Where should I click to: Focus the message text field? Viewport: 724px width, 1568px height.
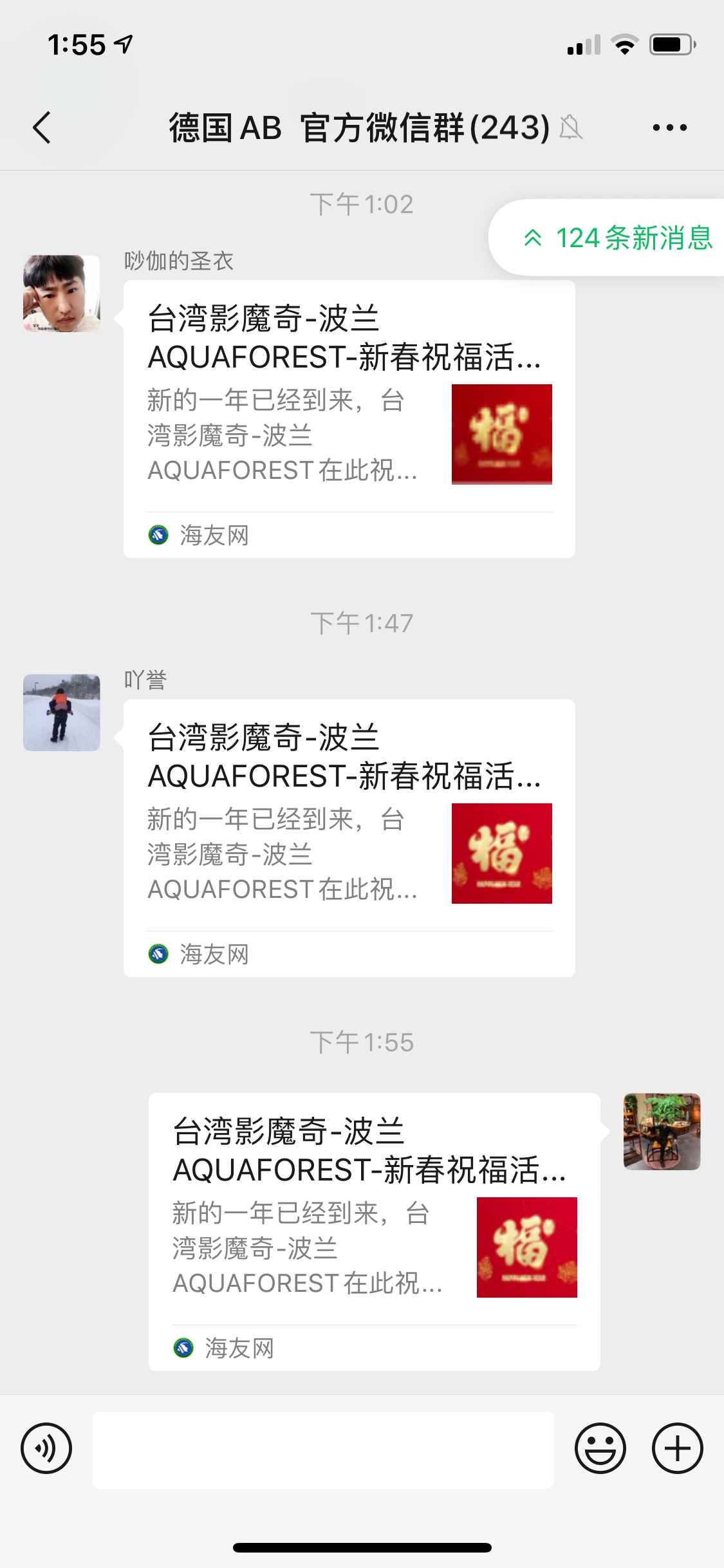pyautogui.click(x=323, y=1450)
